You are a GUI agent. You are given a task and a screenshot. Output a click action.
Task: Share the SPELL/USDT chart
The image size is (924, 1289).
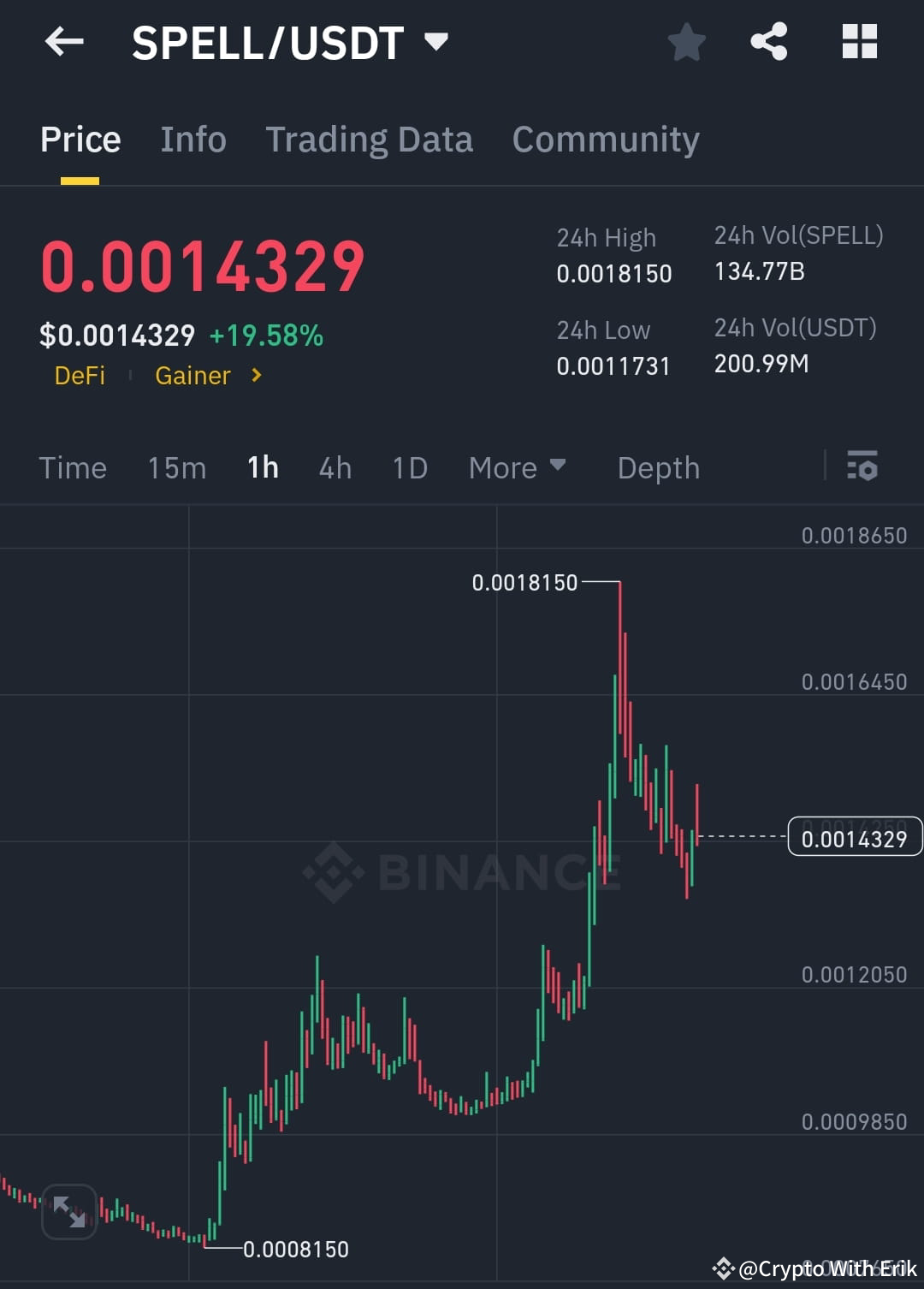tap(768, 41)
